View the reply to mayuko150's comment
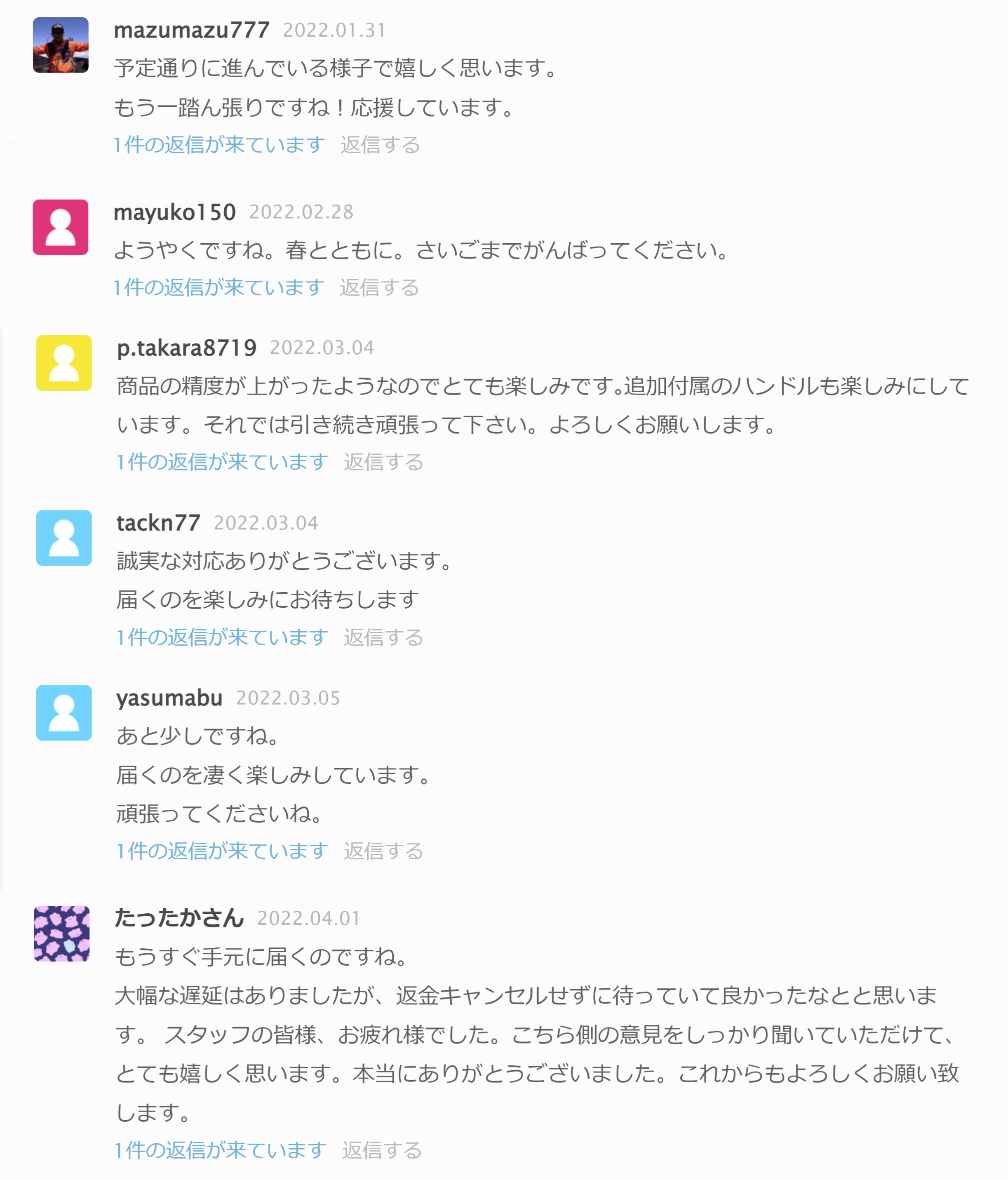Image resolution: width=1008 pixels, height=1180 pixels. coord(219,288)
